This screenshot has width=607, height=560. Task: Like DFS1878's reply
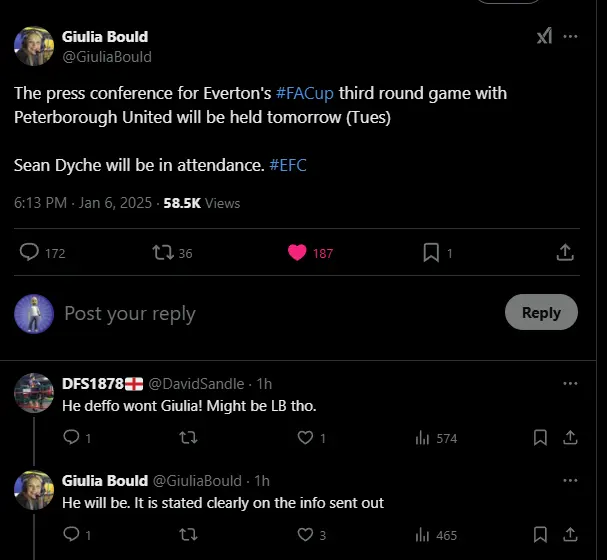(306, 437)
